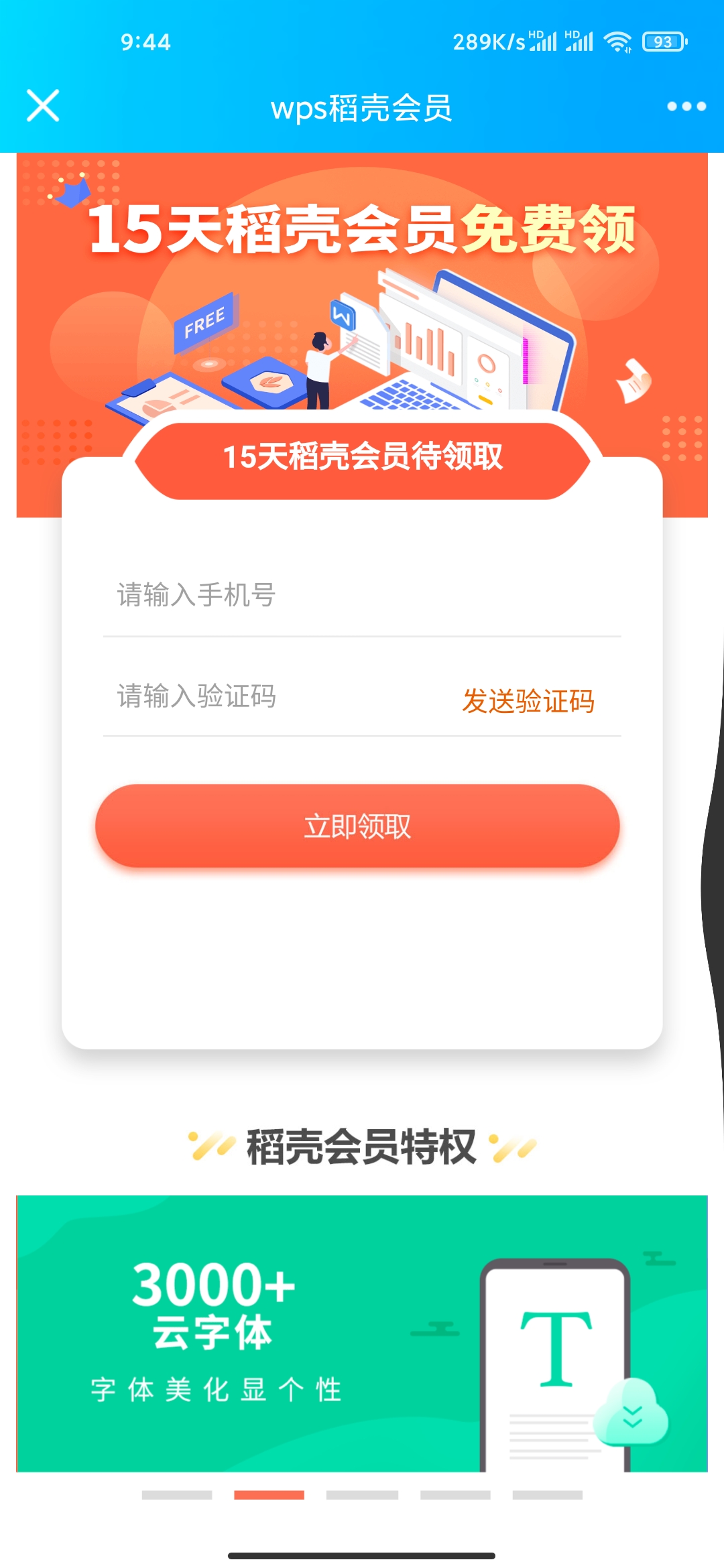Claim the membership with 立即领取
Image resolution: width=724 pixels, height=1568 pixels.
click(357, 826)
